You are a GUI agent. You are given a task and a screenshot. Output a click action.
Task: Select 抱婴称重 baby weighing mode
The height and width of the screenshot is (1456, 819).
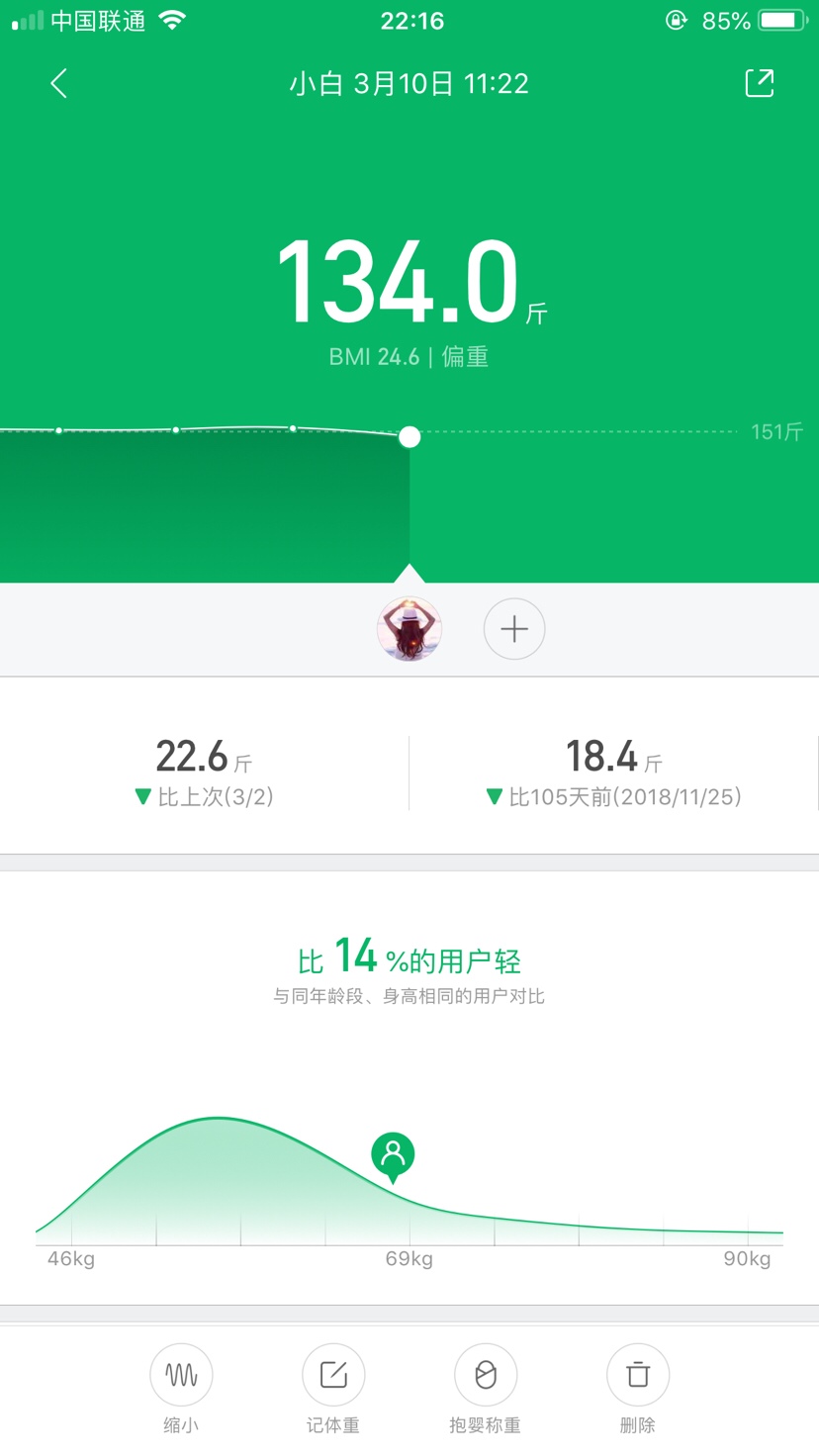pyautogui.click(x=486, y=1375)
